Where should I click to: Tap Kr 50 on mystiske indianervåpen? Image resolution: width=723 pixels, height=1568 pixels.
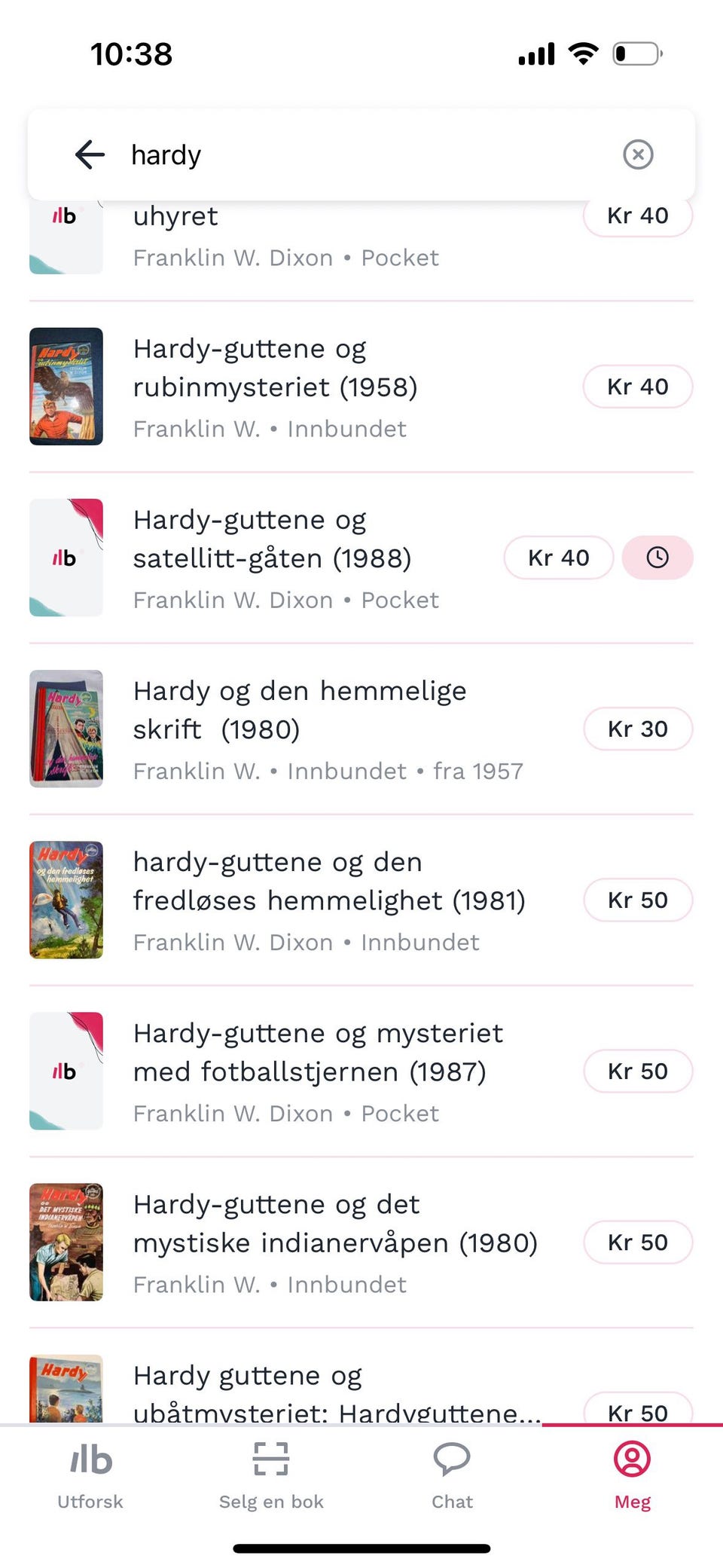pyautogui.click(x=637, y=1242)
